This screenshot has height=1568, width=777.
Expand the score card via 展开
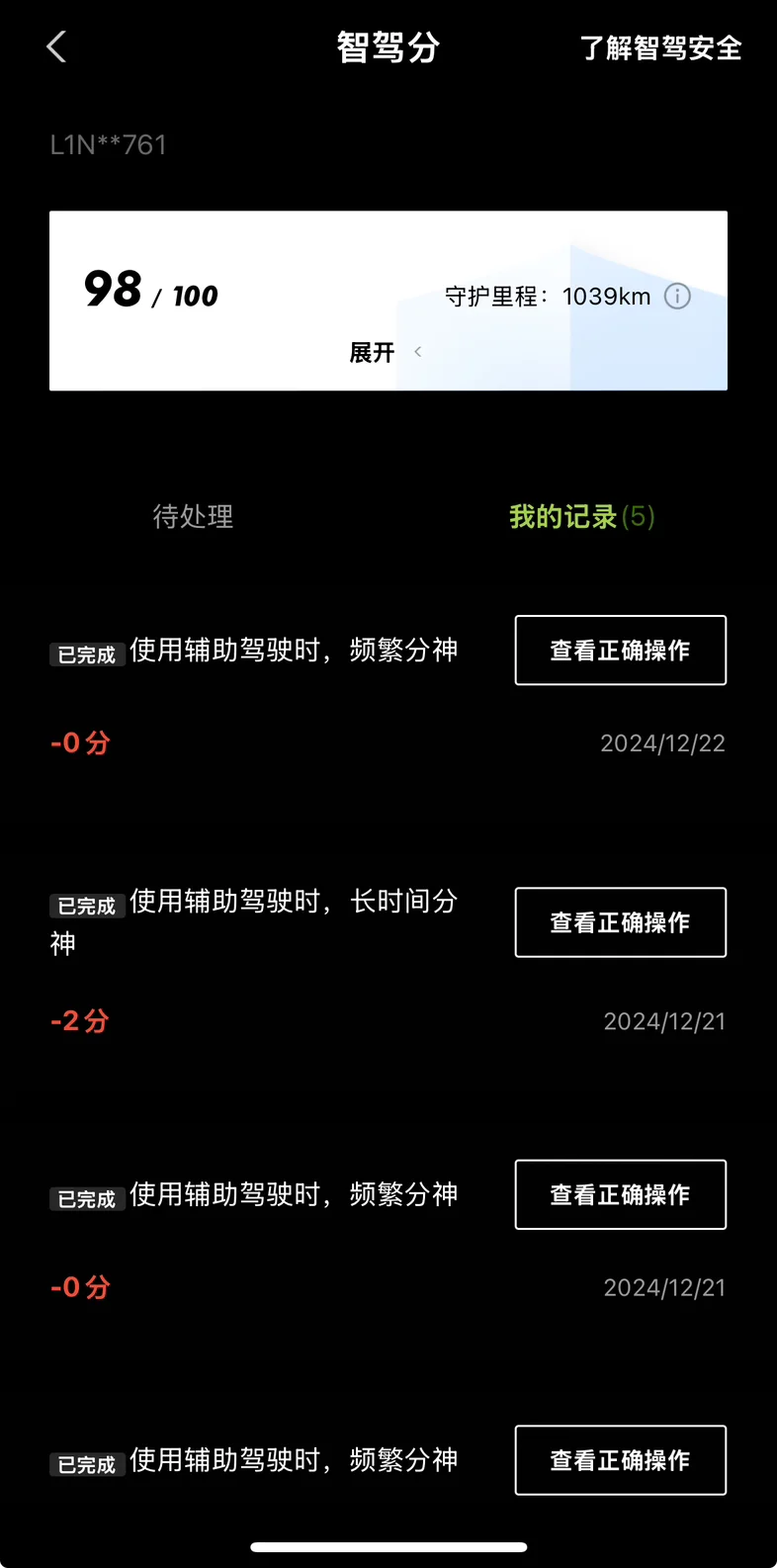(x=387, y=352)
